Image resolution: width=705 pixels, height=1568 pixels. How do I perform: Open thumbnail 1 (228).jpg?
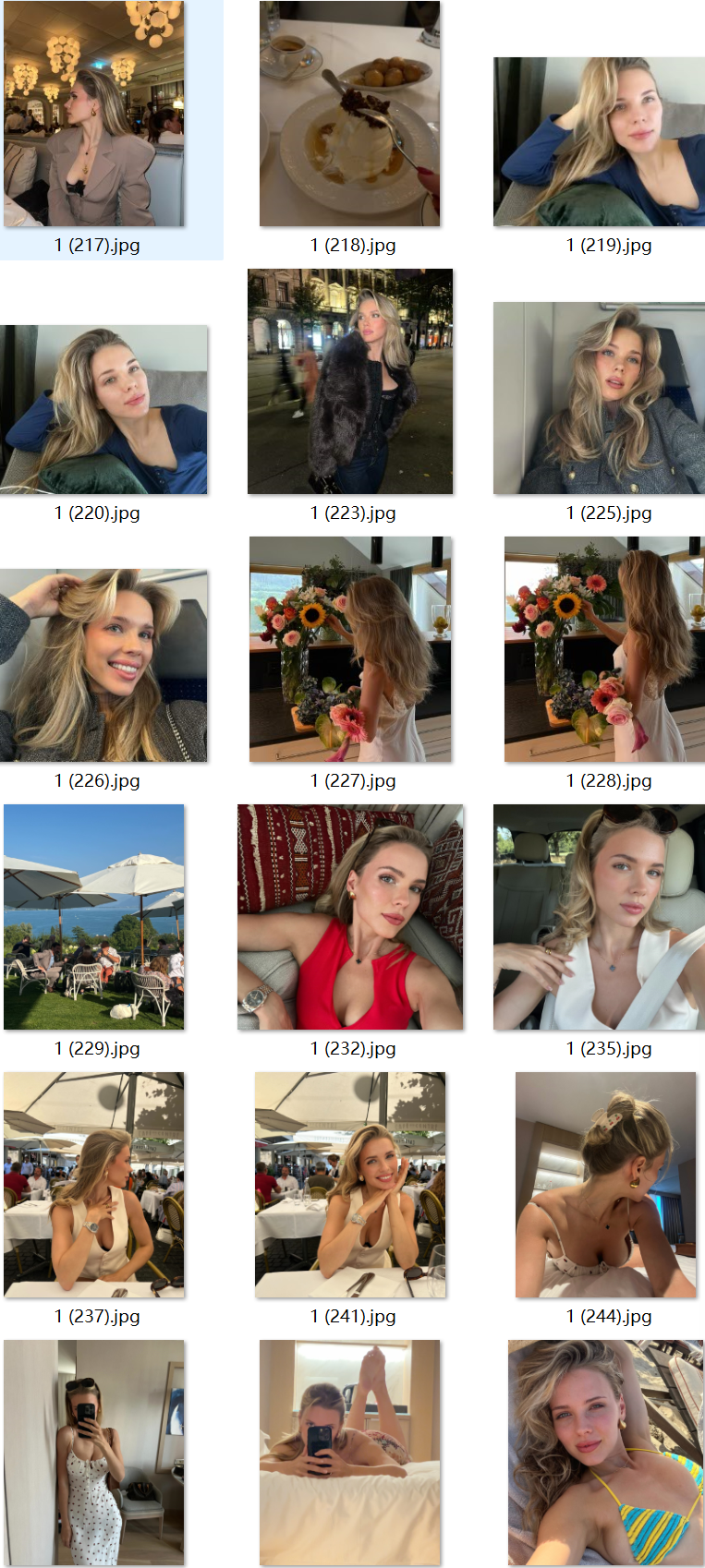click(x=604, y=649)
